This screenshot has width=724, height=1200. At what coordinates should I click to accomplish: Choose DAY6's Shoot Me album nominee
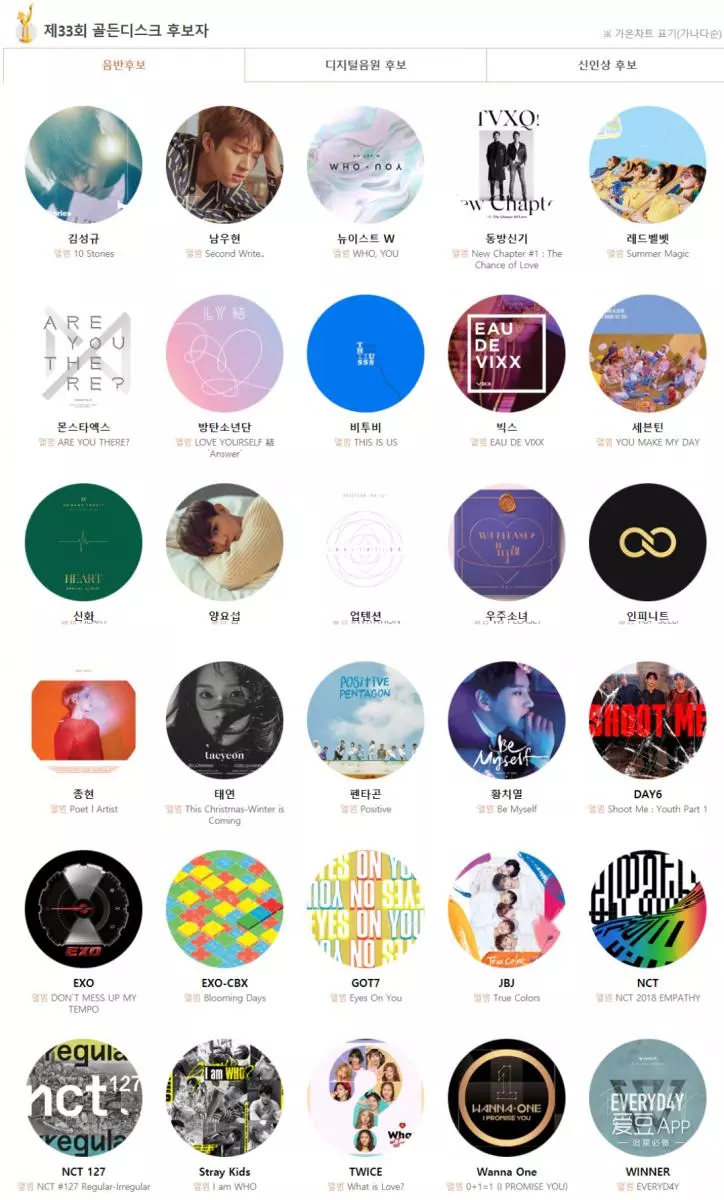click(647, 720)
